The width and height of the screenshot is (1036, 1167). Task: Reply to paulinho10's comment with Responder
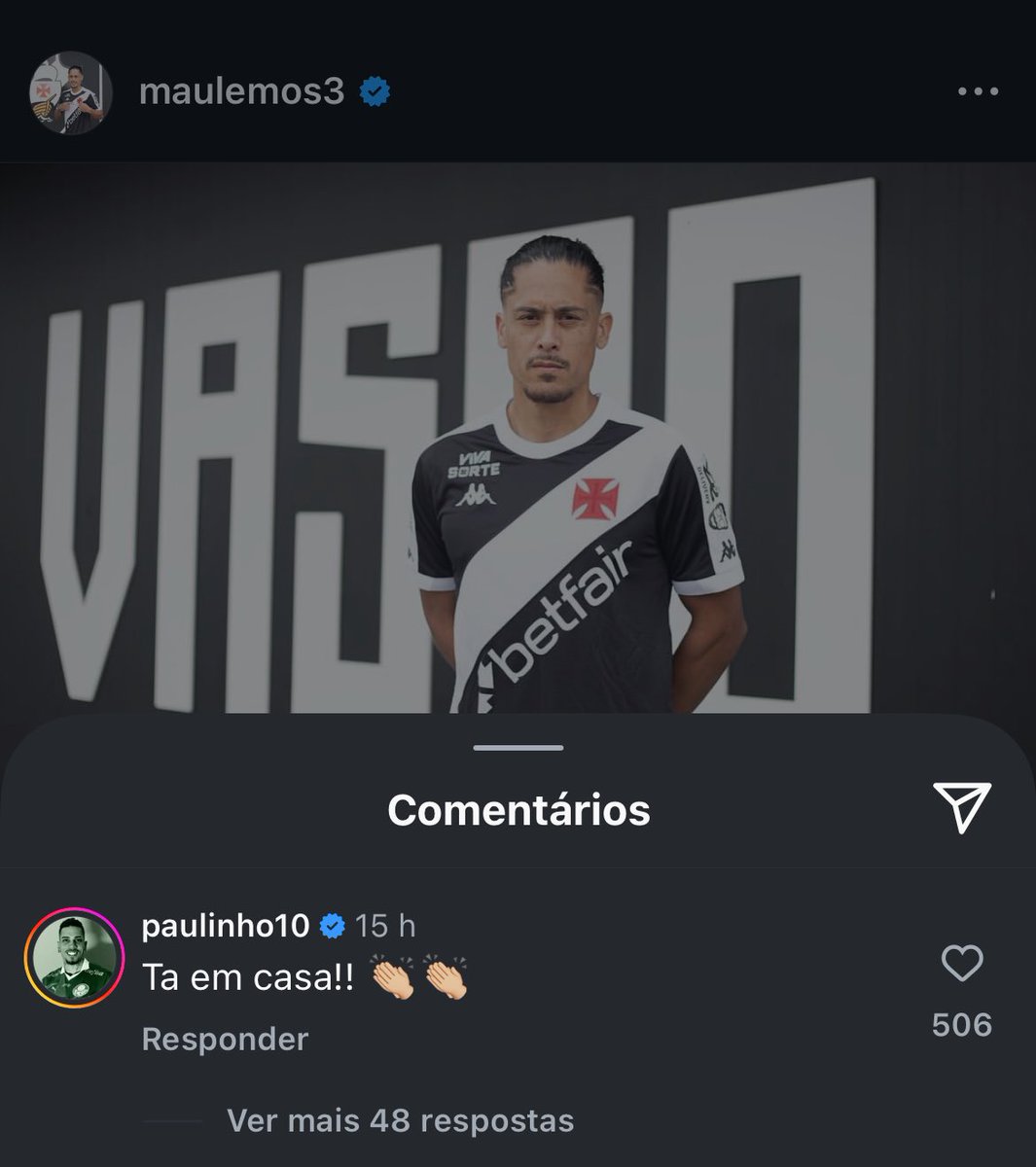tap(225, 1039)
